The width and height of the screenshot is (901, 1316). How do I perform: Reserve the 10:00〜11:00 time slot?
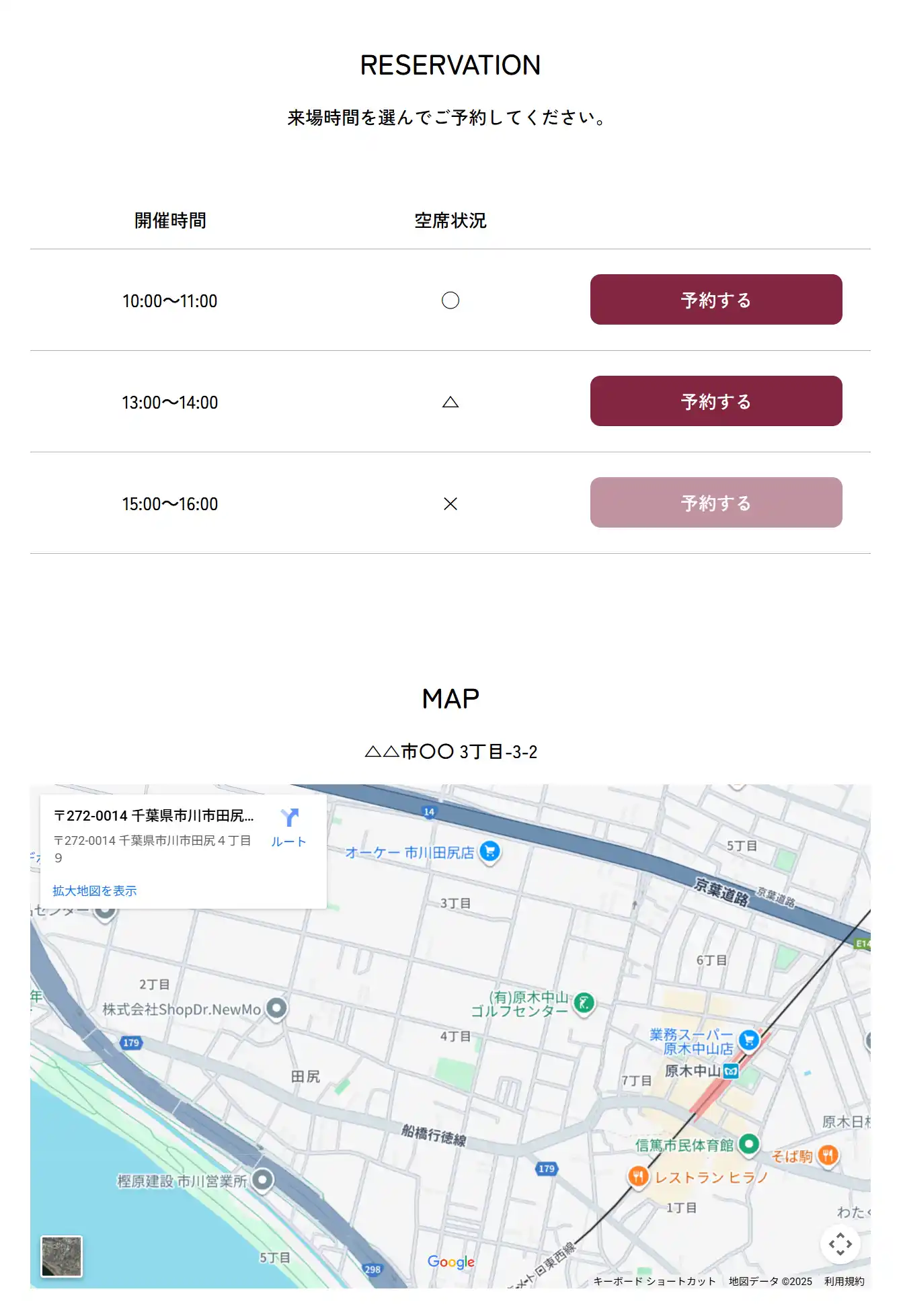[715, 300]
